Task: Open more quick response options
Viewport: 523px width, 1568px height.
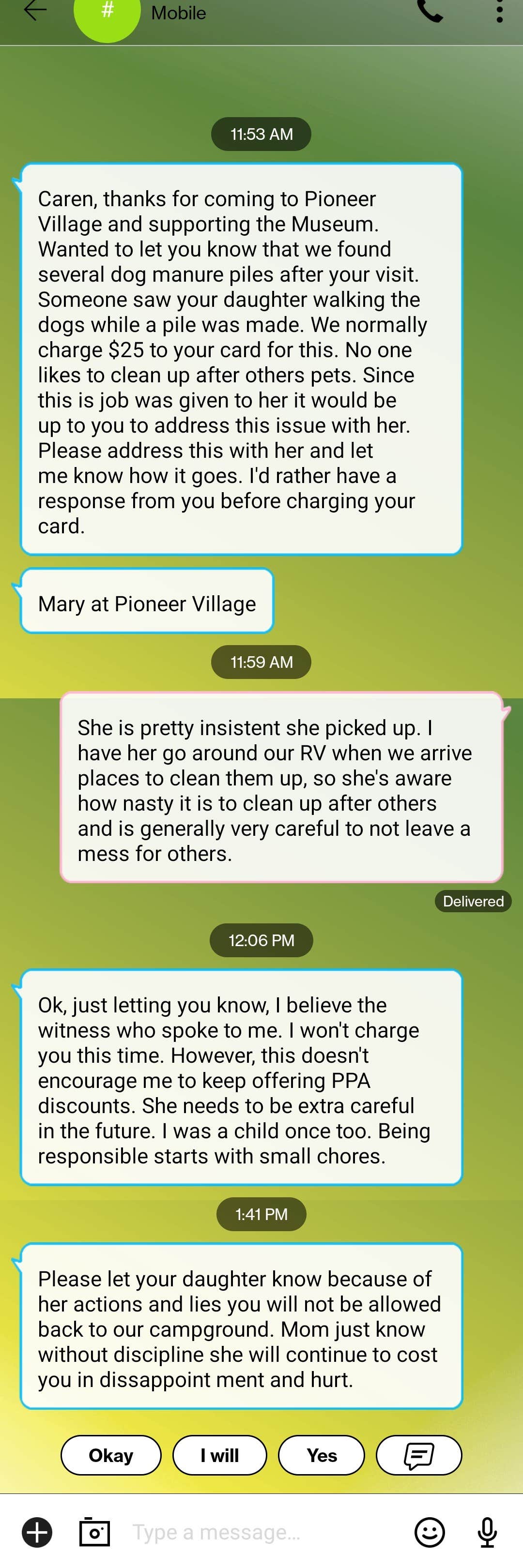Action: pos(419,1455)
